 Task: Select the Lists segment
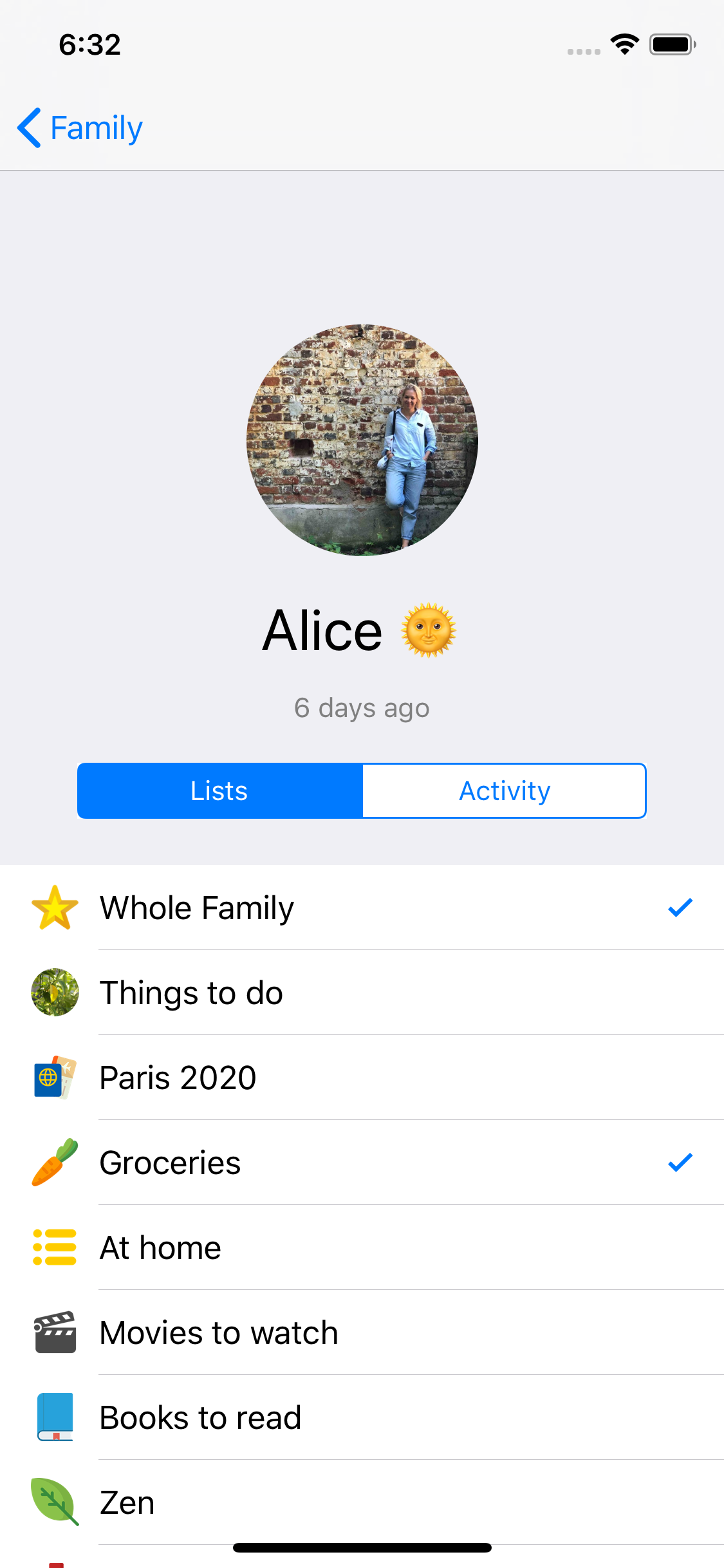click(219, 790)
